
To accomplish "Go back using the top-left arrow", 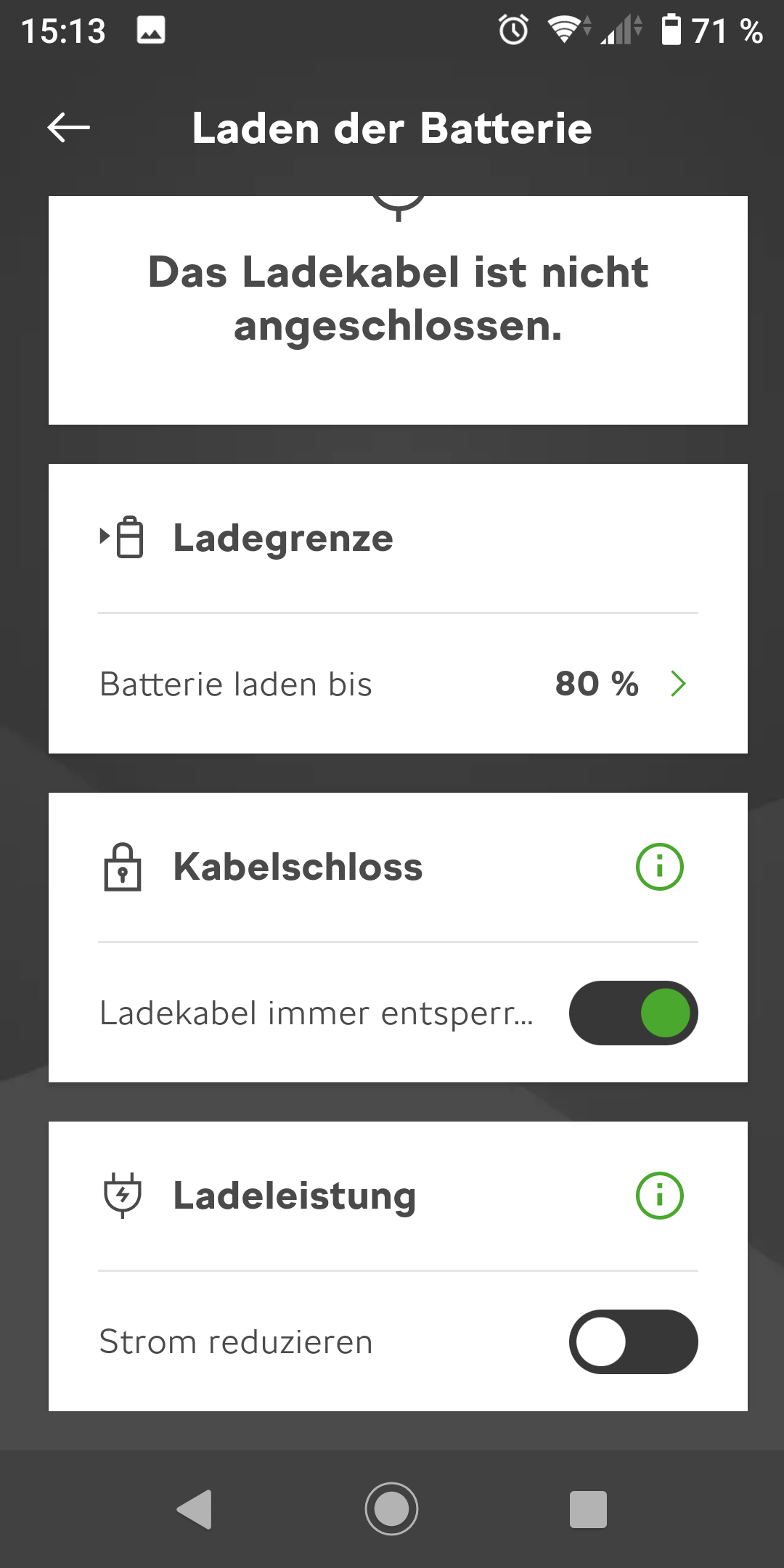I will point(68,128).
